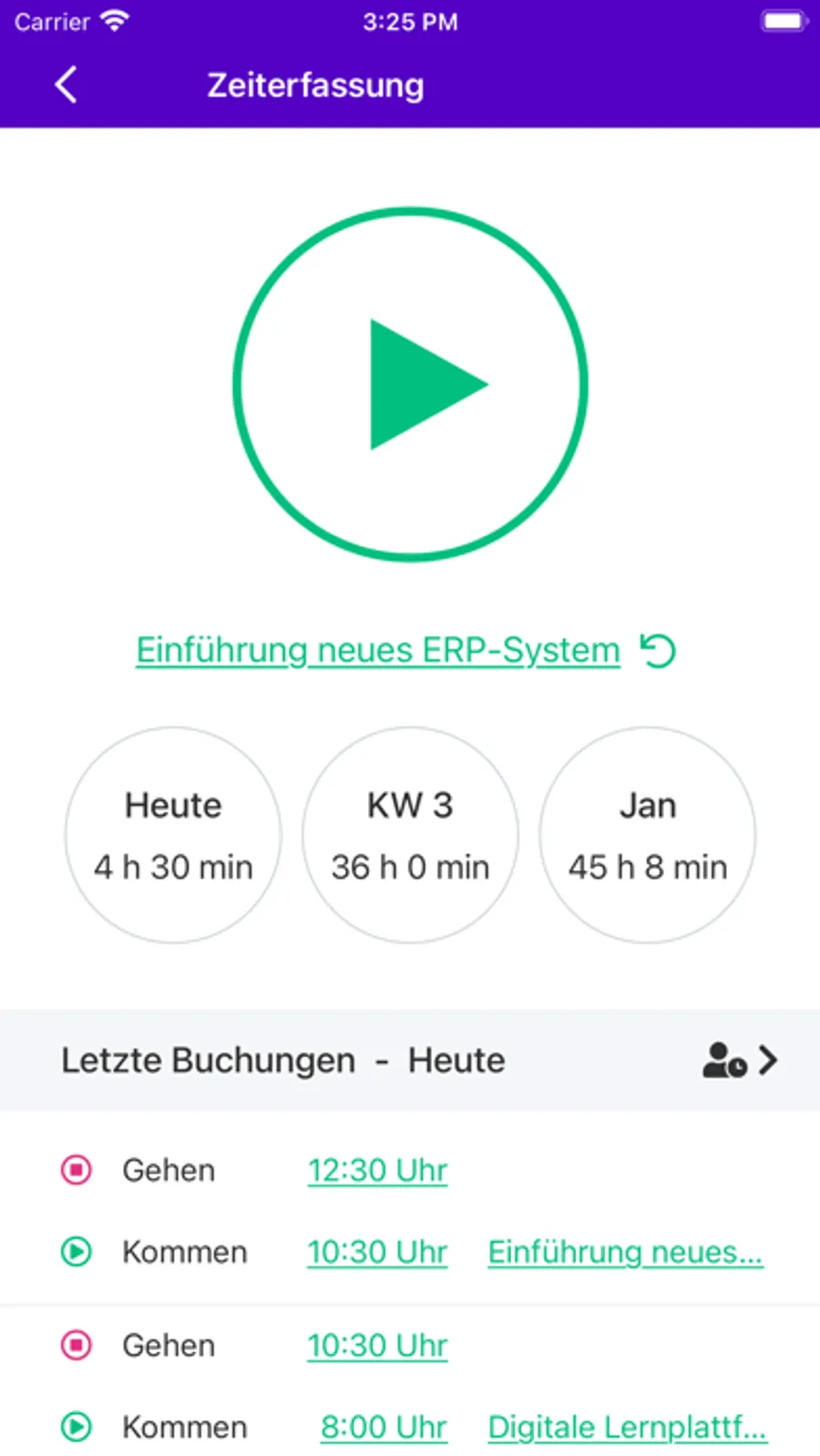Edit the 10:30 Uhr Gehen booking time
This screenshot has height=1456, width=820.
coord(377,1345)
